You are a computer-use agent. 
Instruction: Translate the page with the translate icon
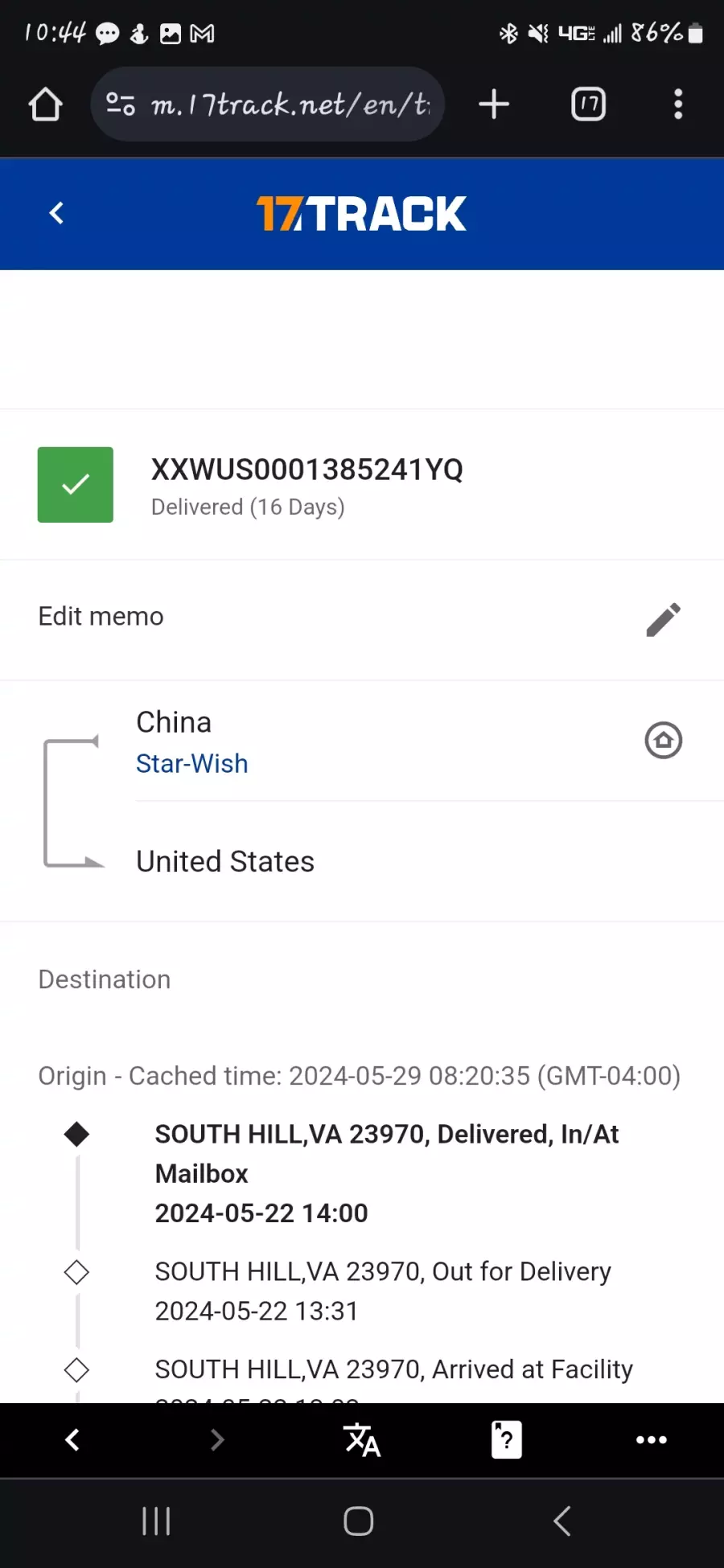pos(362,1439)
